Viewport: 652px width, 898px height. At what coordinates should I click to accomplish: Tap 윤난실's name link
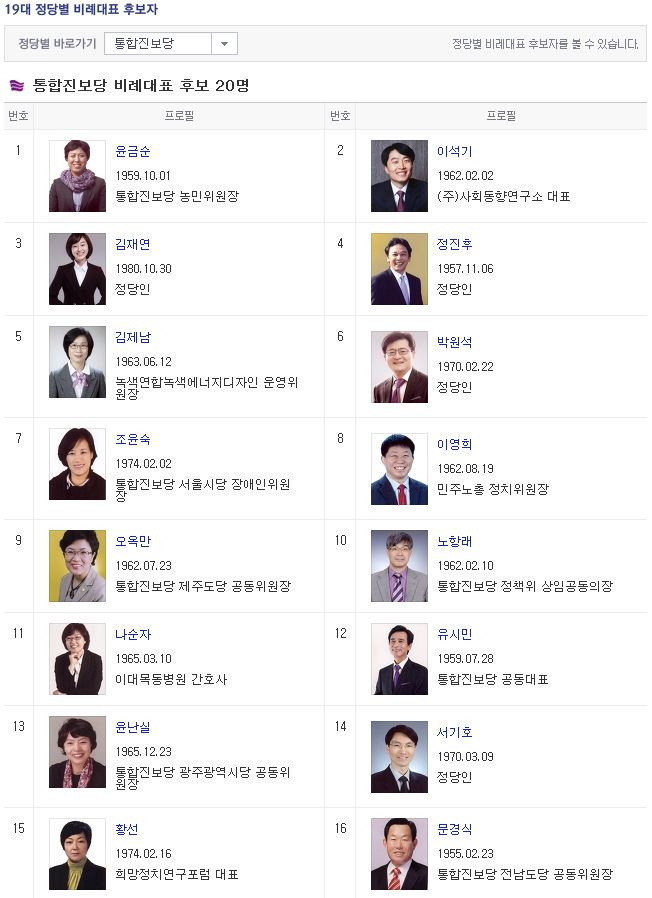point(133,727)
